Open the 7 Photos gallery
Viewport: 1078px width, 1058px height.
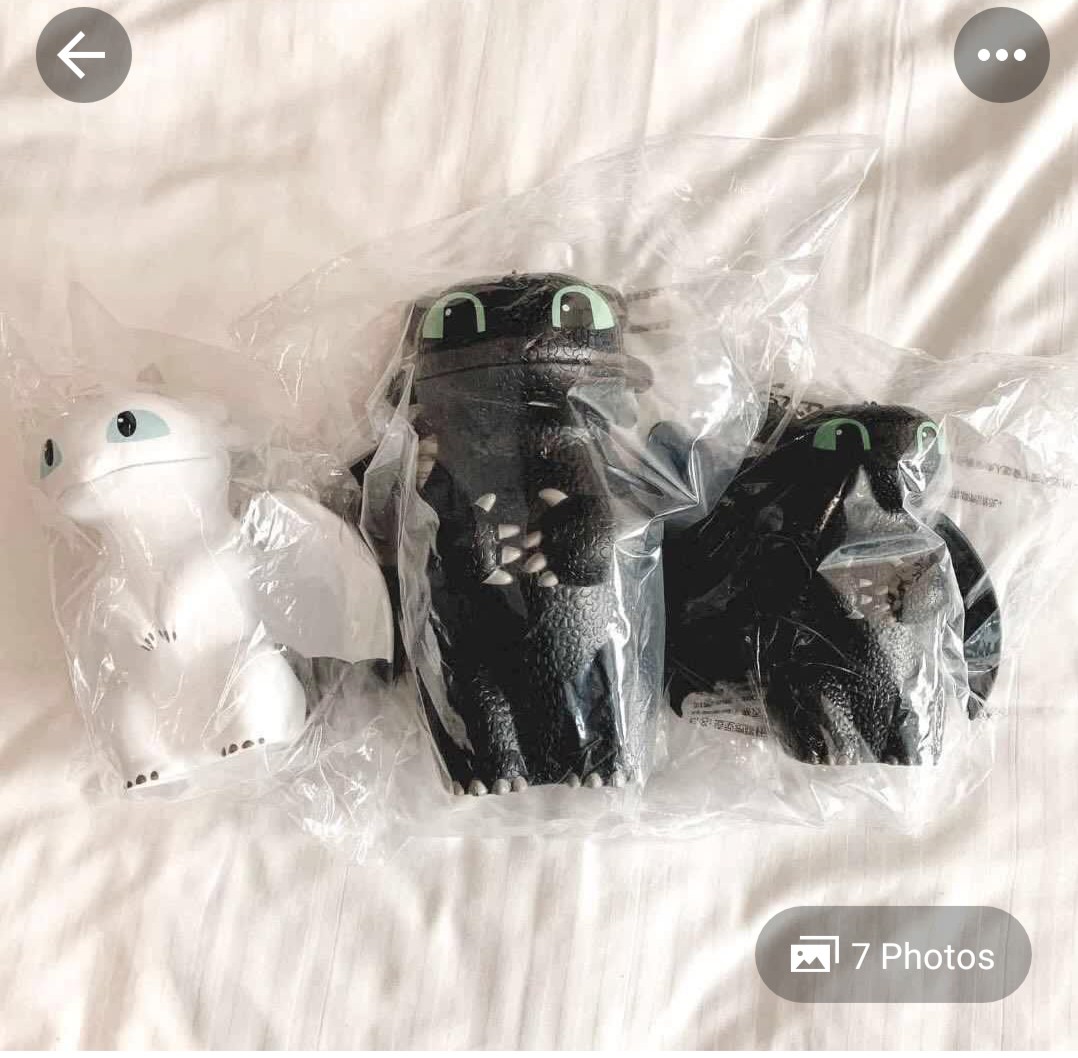click(x=892, y=955)
